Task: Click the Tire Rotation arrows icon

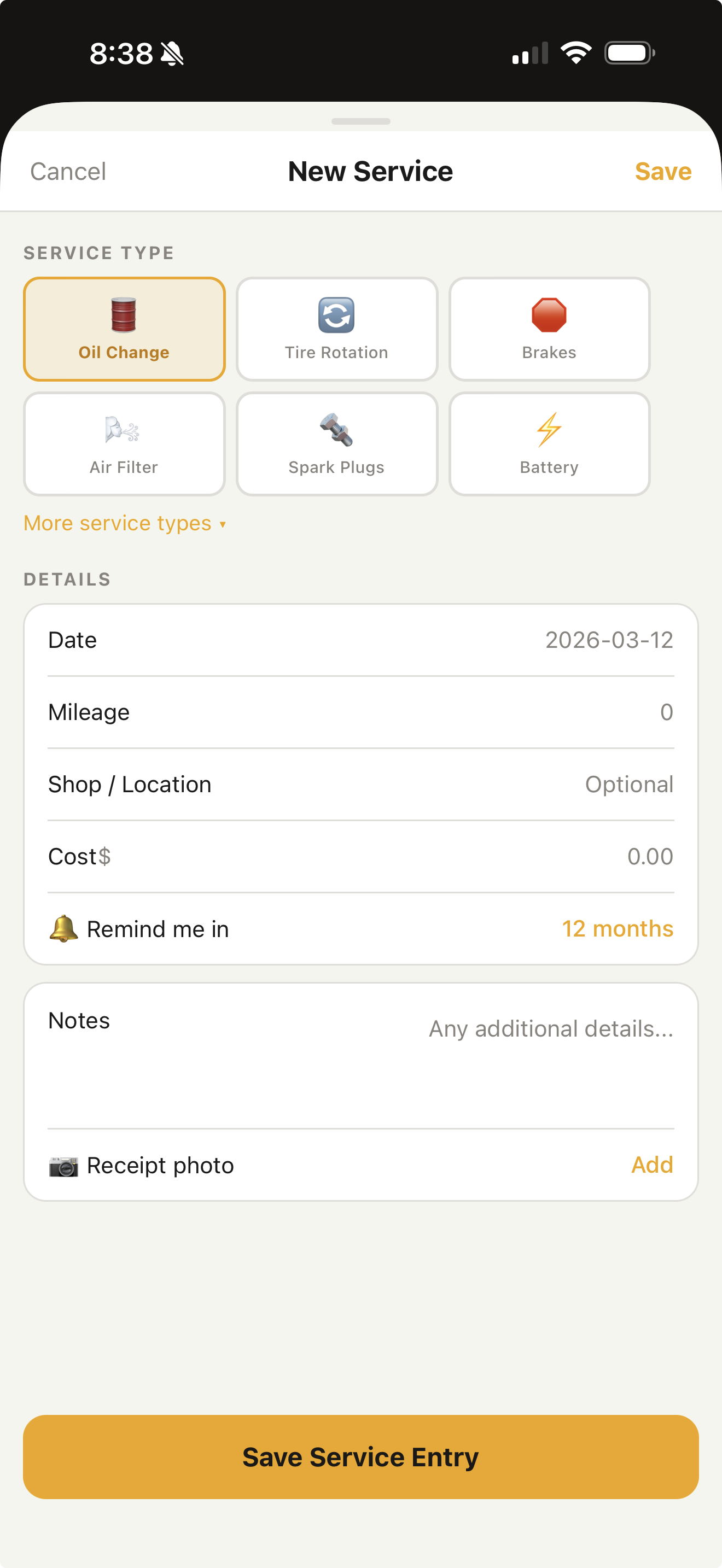Action: 336,315
